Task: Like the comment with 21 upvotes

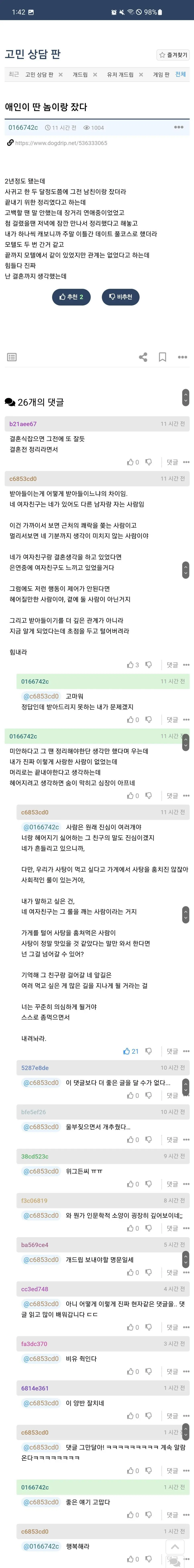Action: tap(131, 1051)
